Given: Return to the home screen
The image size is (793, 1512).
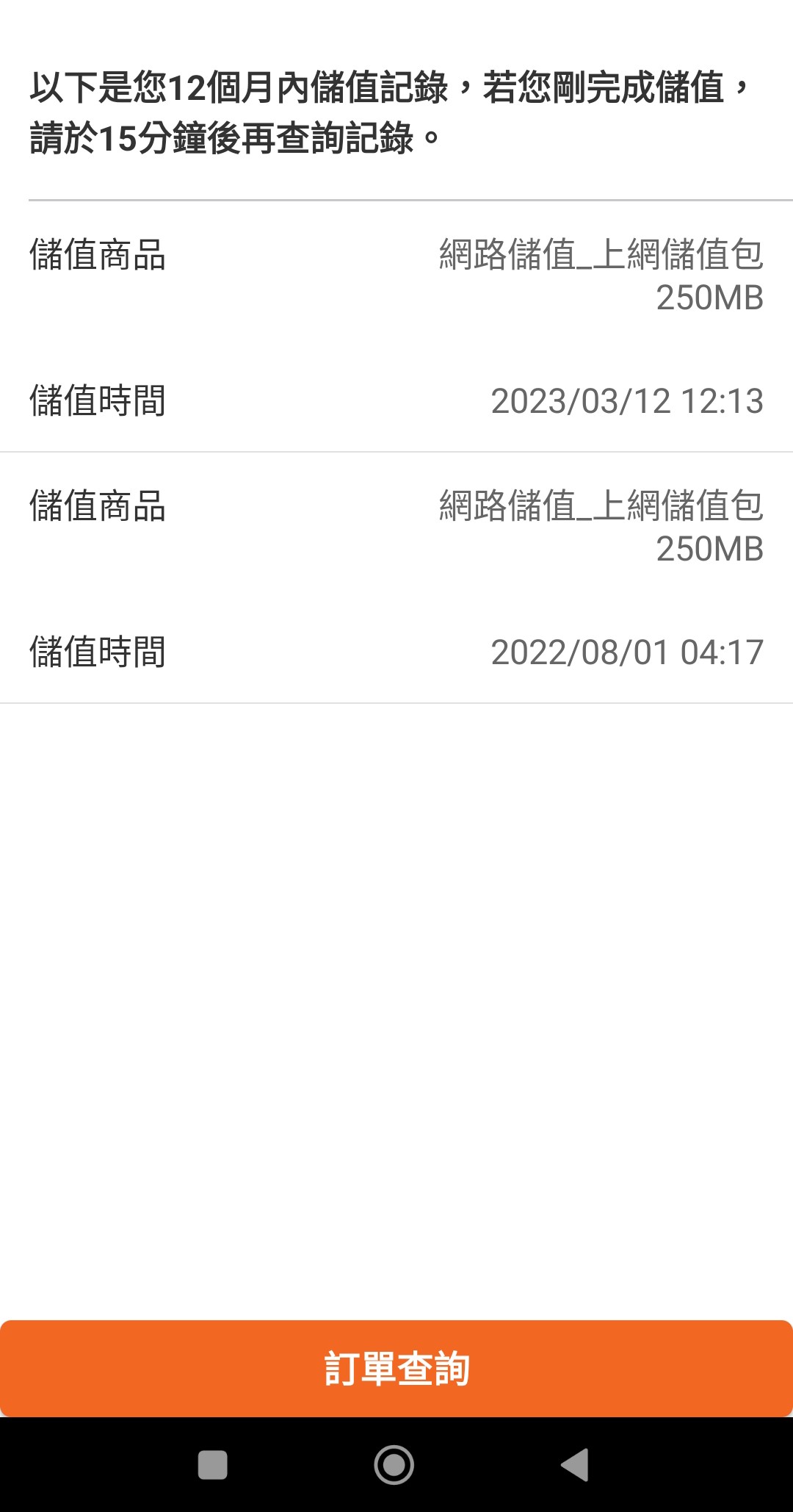Looking at the screenshot, I should coord(394,1465).
